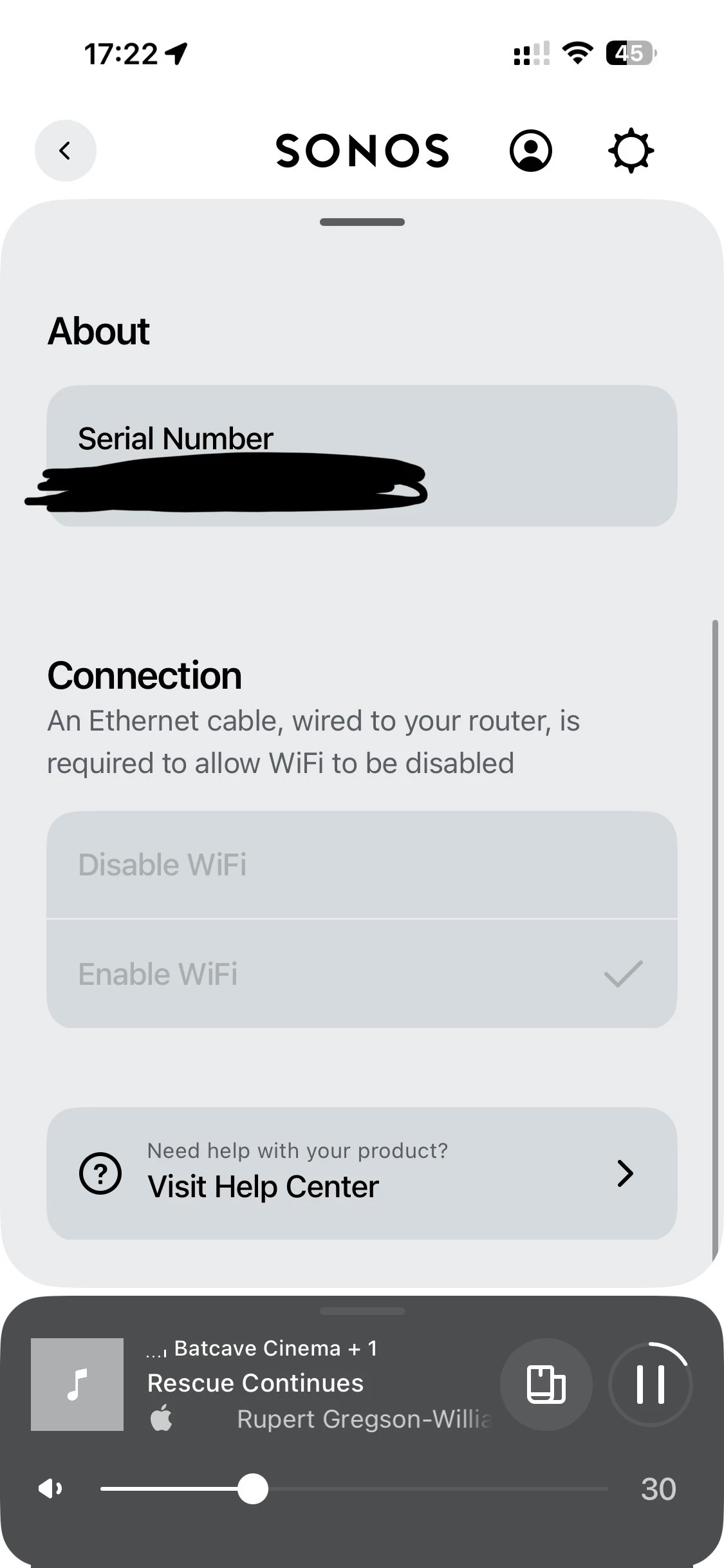Go back using the back arrow
The height and width of the screenshot is (1568, 724).
[65, 151]
